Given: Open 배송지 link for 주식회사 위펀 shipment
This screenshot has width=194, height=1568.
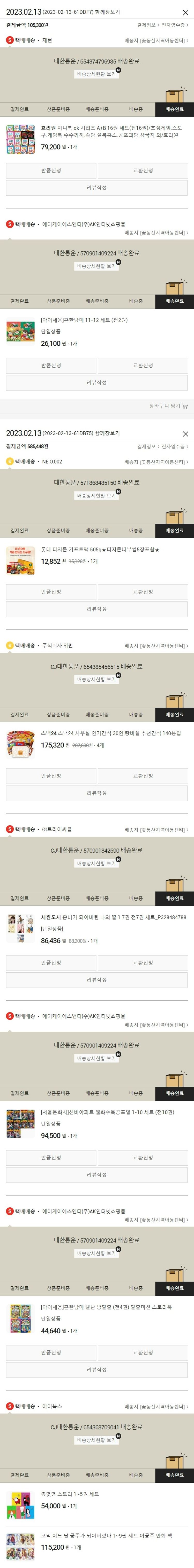Looking at the screenshot, I should (156, 646).
